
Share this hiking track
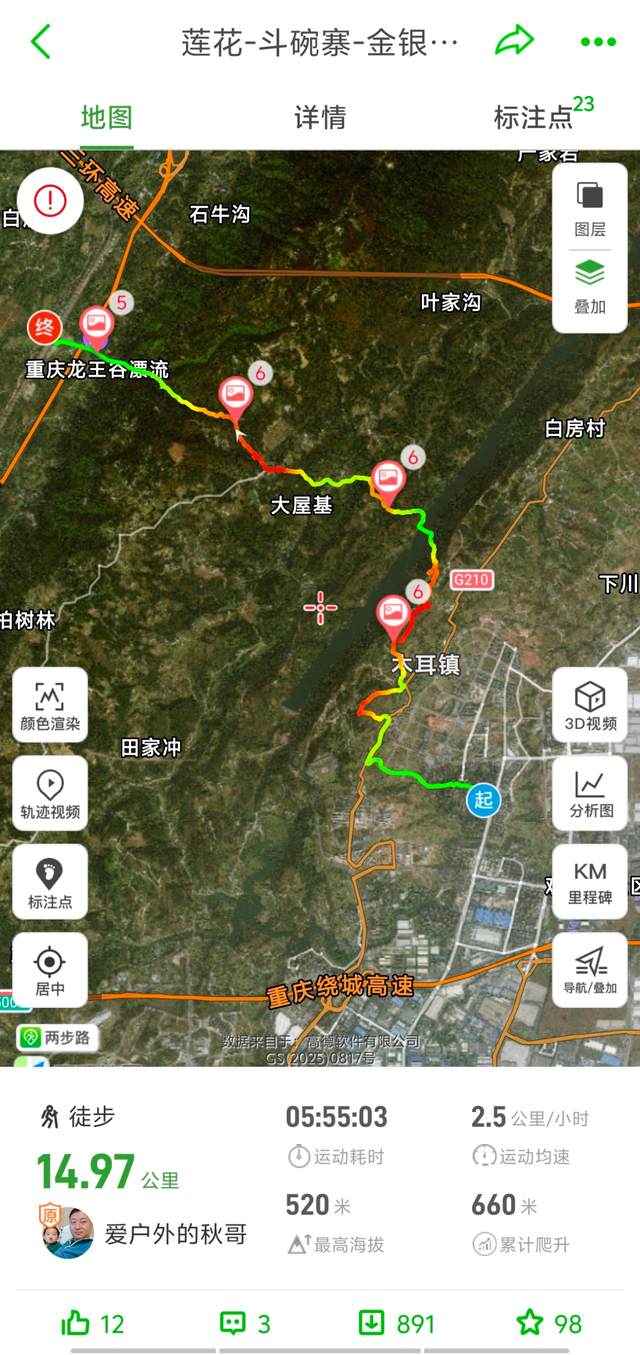[515, 42]
